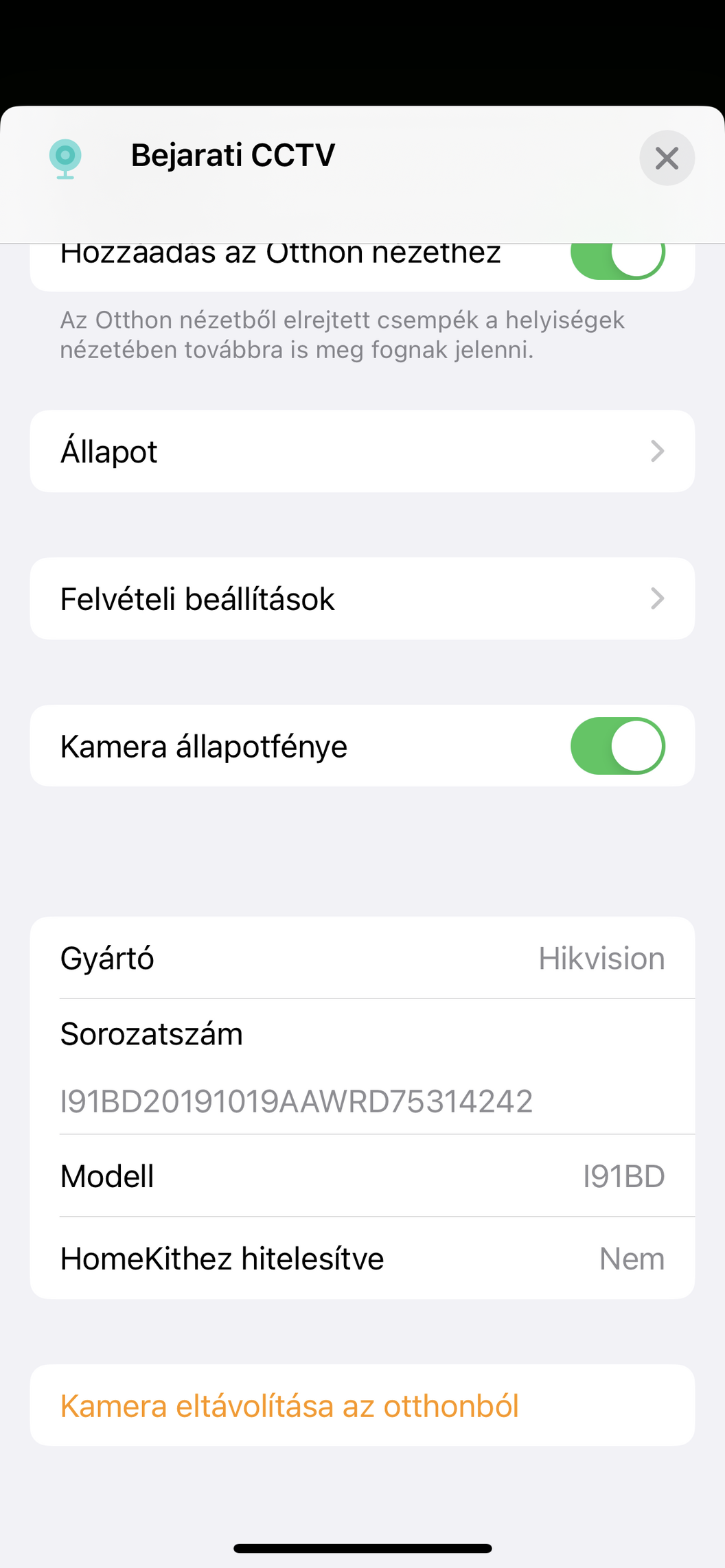
Task: Toggle Hozzáadás az Otthon nézethez switch
Action: coord(617,261)
